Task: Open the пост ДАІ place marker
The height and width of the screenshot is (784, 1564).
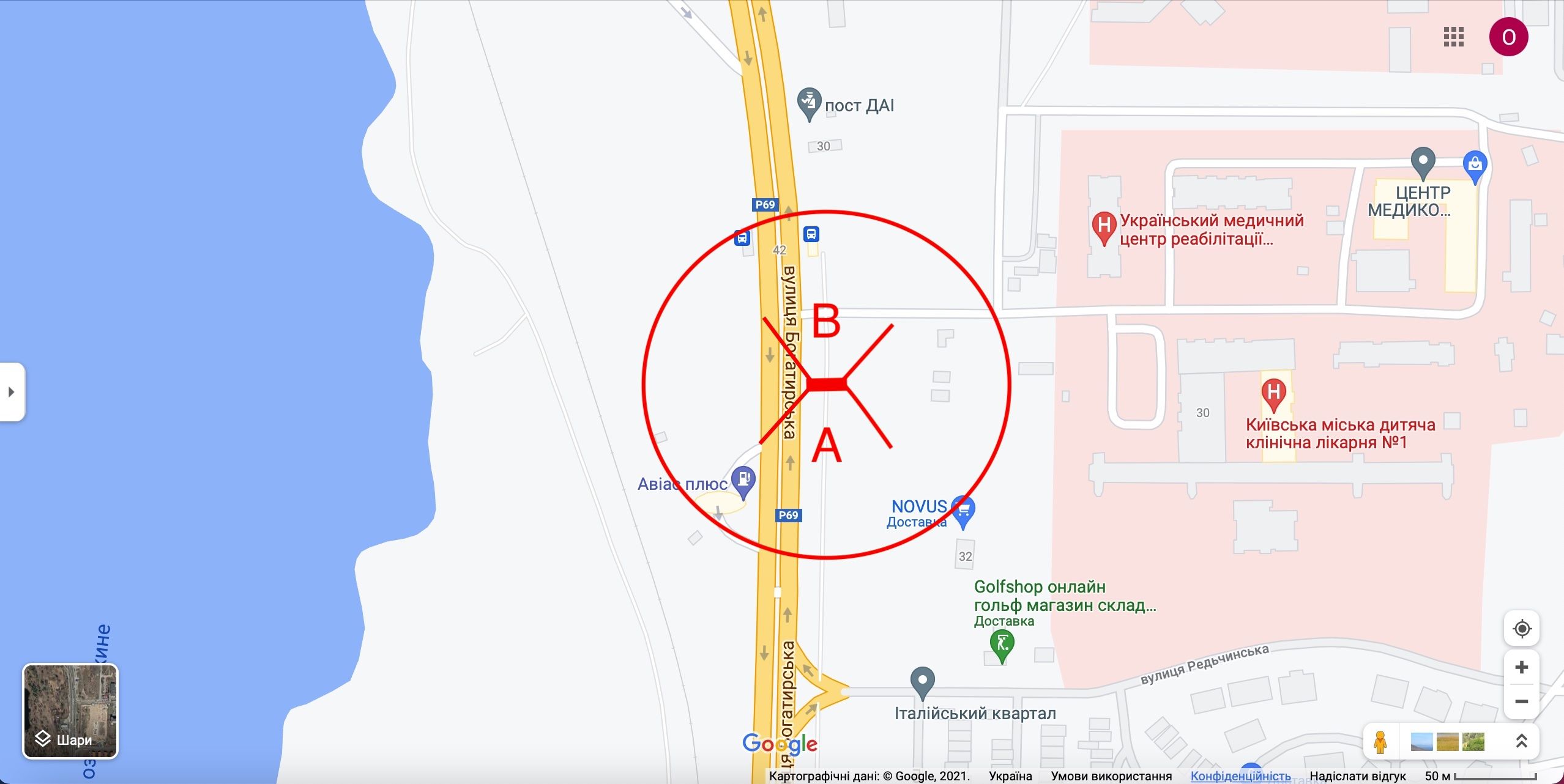Action: point(809,103)
